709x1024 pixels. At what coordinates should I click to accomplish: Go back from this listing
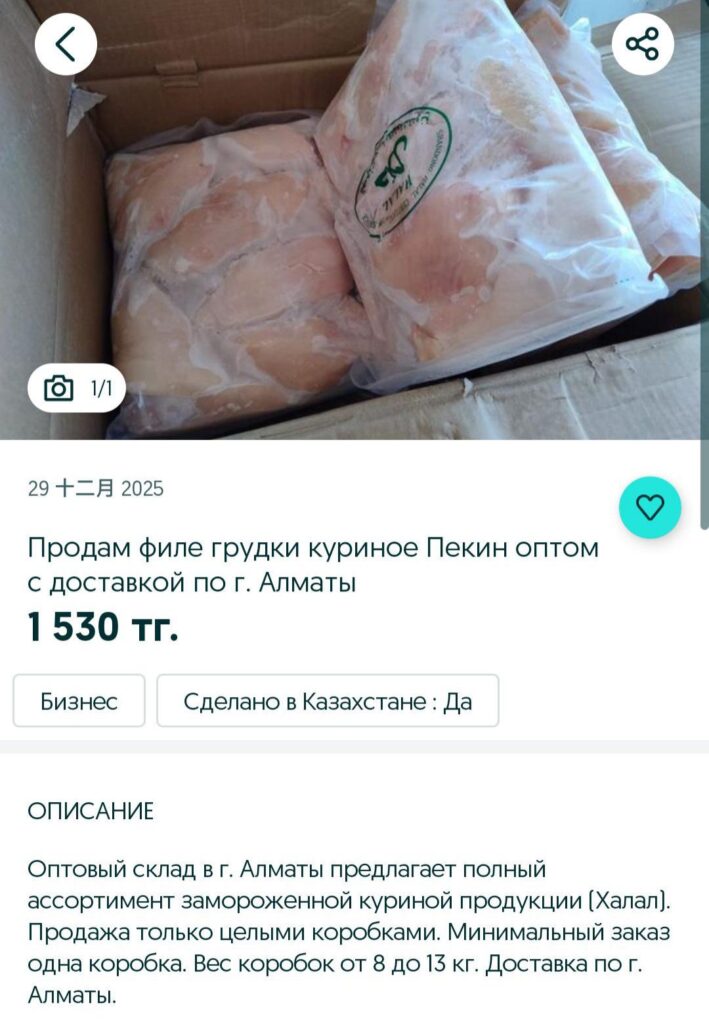pyautogui.click(x=66, y=45)
